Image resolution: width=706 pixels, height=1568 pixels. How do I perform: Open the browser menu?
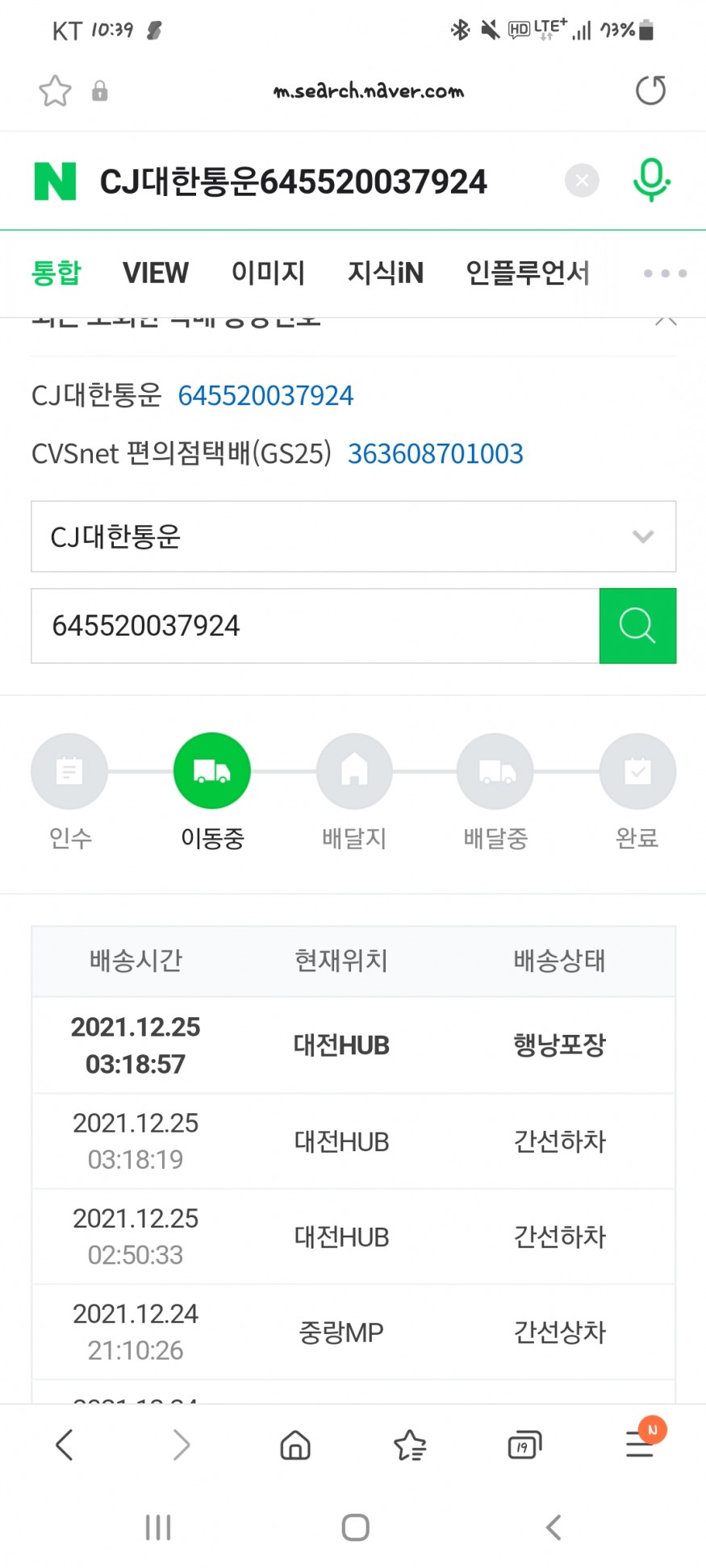click(x=641, y=1444)
